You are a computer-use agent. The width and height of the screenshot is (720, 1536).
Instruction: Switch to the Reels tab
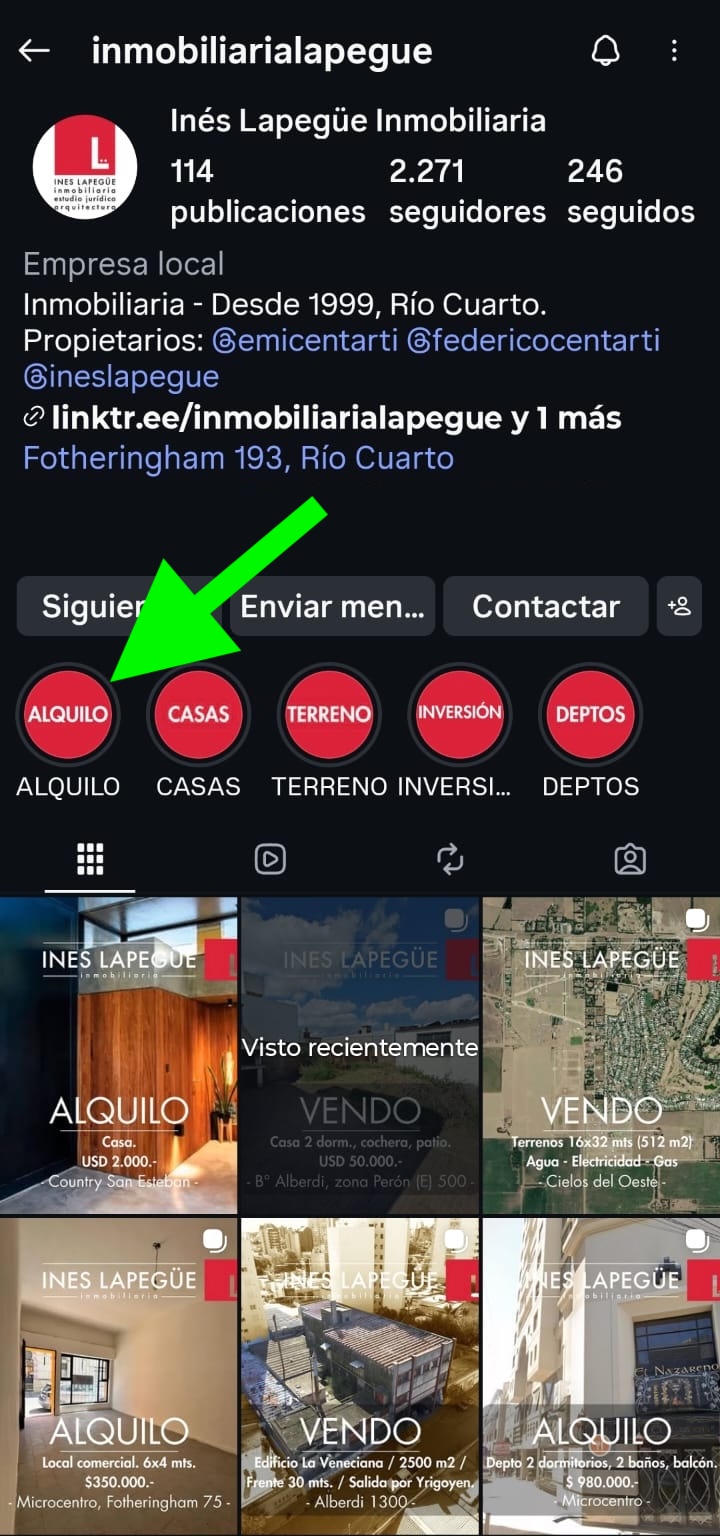pos(270,859)
